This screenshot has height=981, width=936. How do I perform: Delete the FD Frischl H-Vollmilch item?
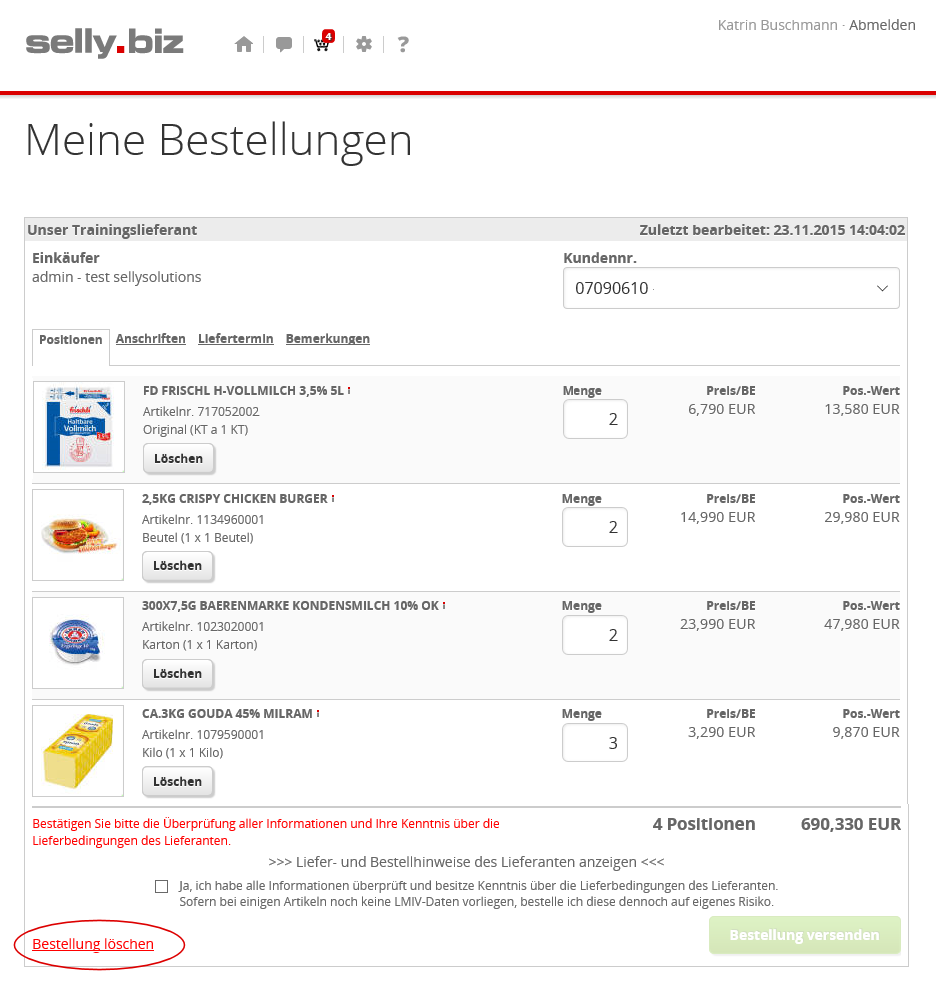coord(178,458)
